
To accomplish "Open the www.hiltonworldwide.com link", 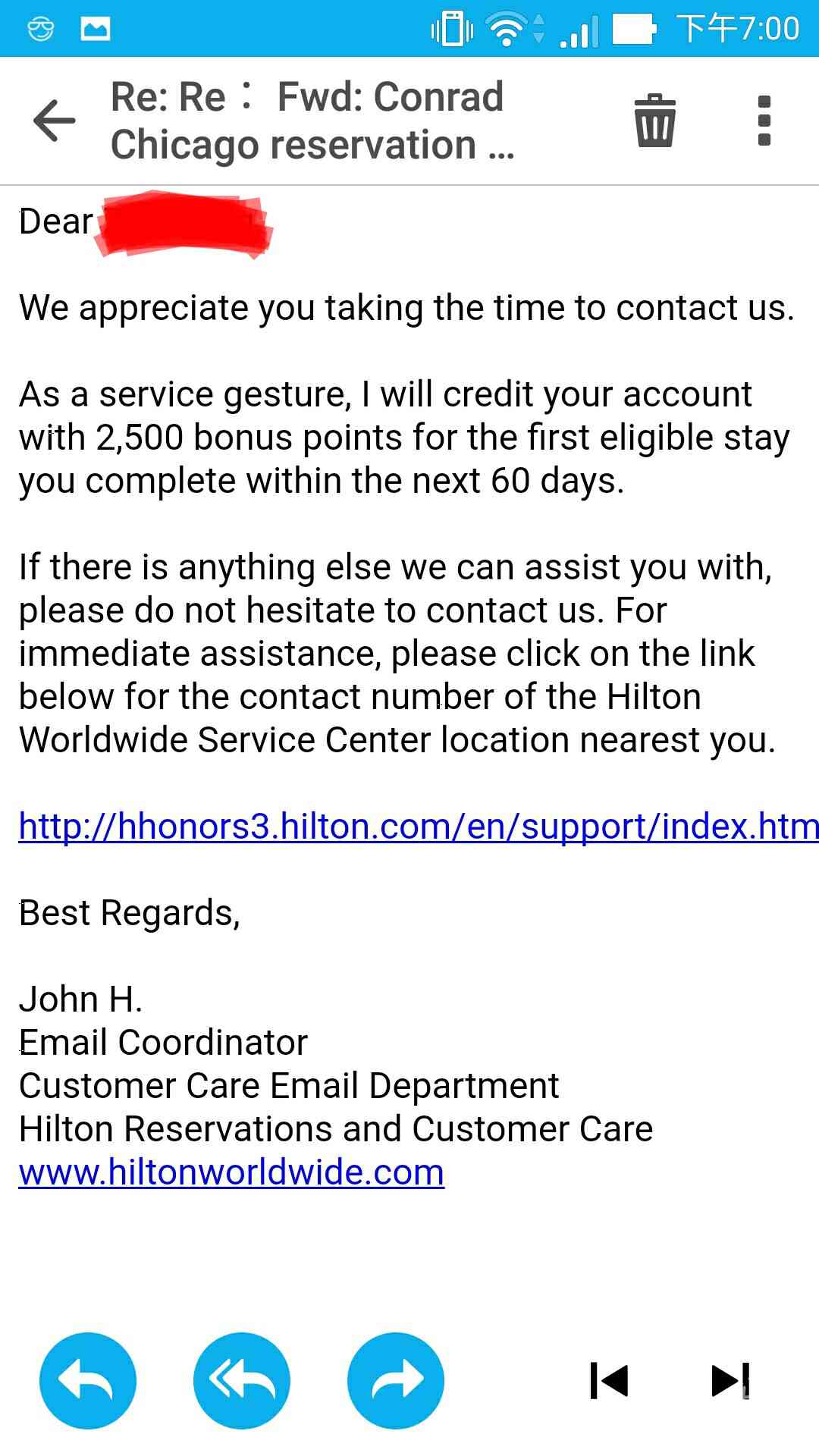I will pyautogui.click(x=231, y=1172).
